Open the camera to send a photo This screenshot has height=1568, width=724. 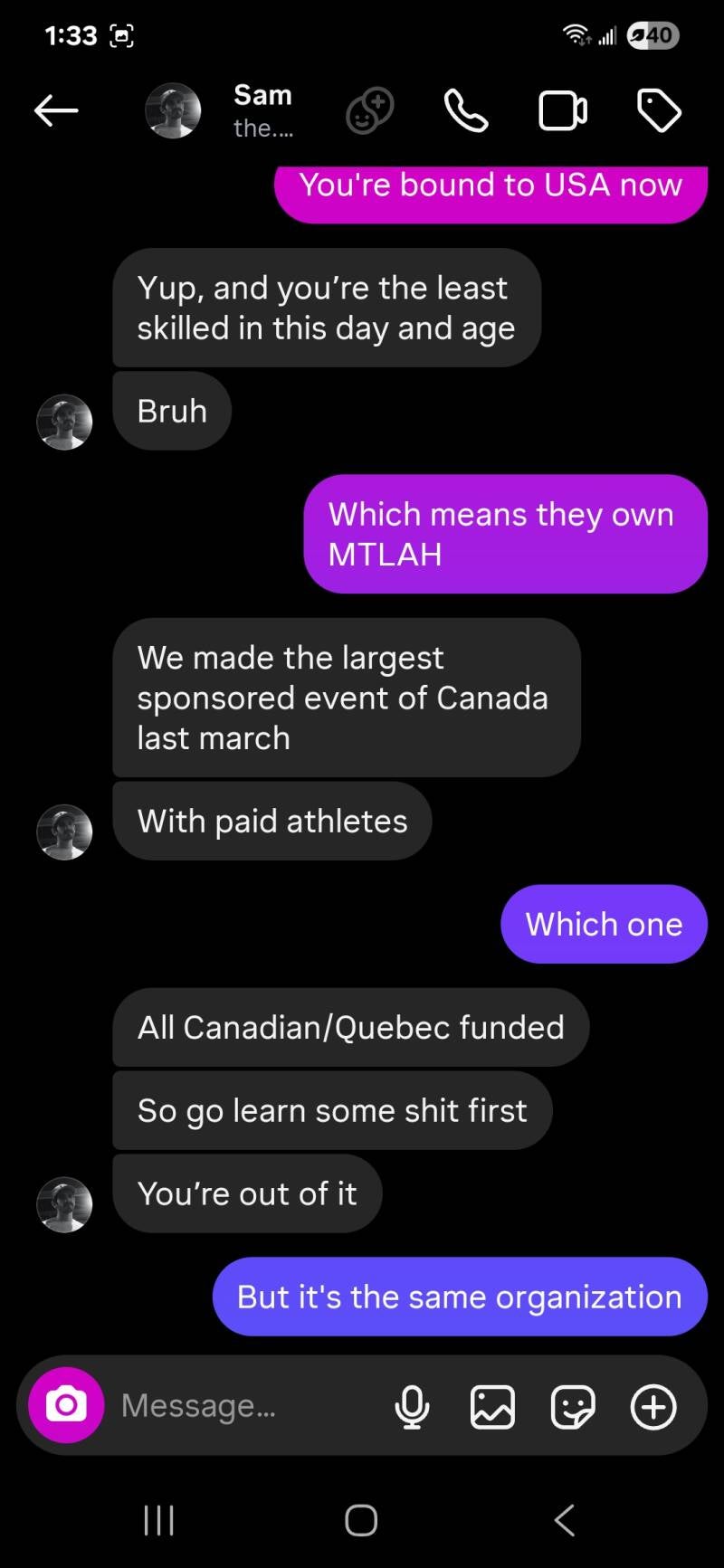point(66,1405)
